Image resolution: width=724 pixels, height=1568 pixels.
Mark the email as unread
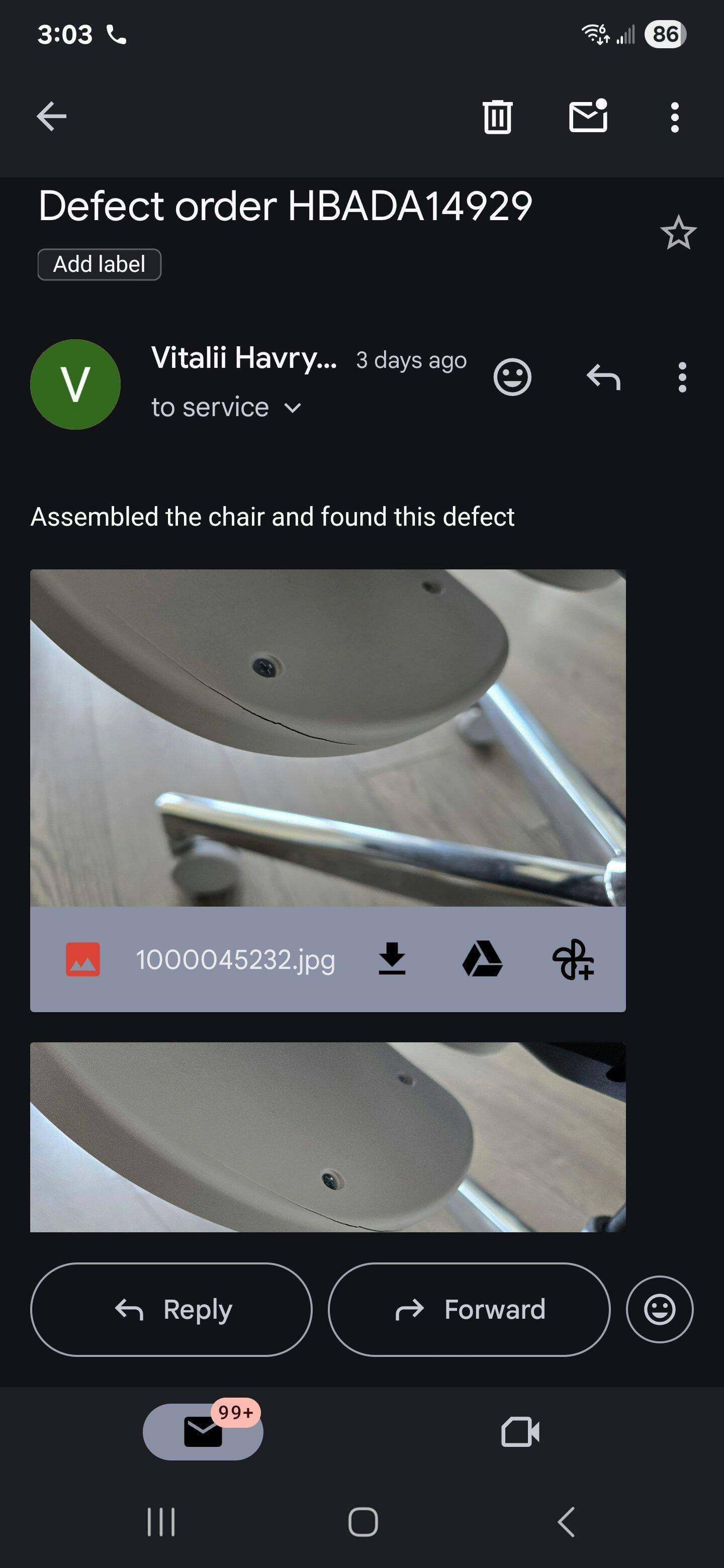pos(588,116)
